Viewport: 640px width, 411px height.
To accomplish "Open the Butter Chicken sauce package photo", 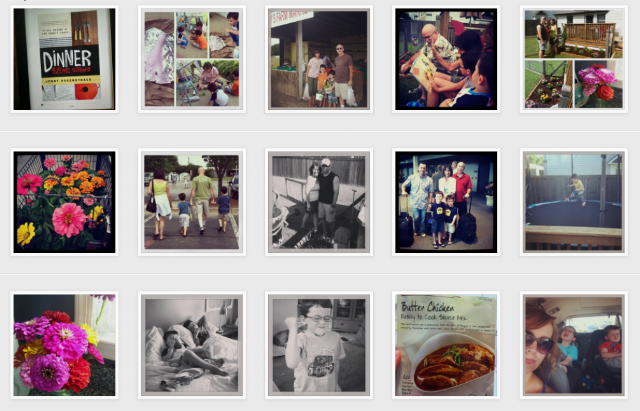I will 447,345.
